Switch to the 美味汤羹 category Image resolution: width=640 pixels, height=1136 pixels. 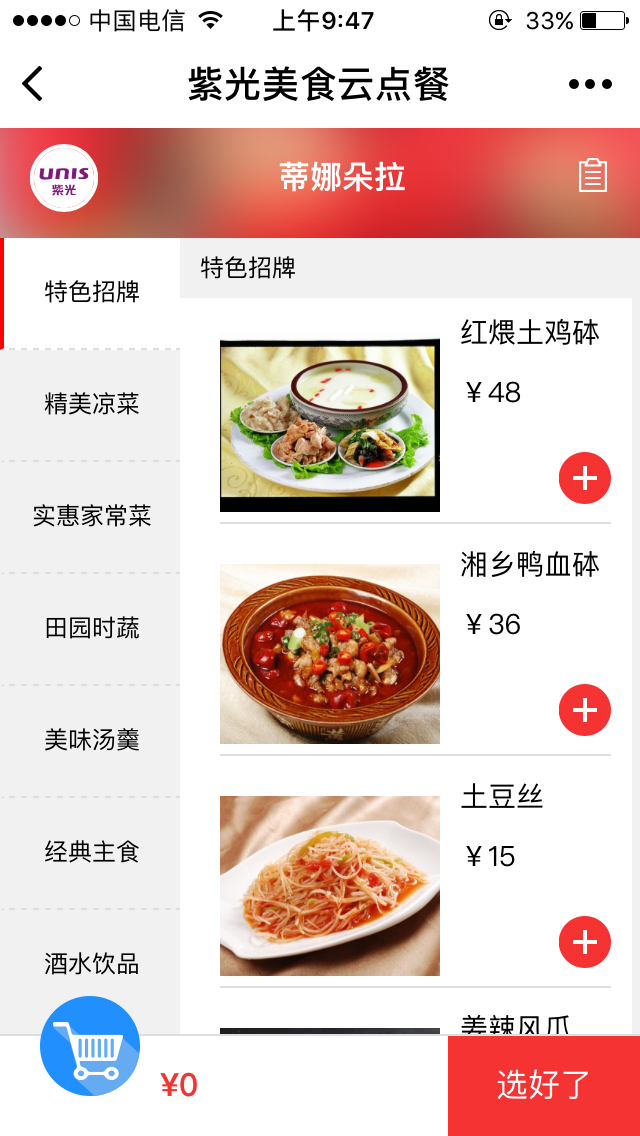[x=92, y=740]
